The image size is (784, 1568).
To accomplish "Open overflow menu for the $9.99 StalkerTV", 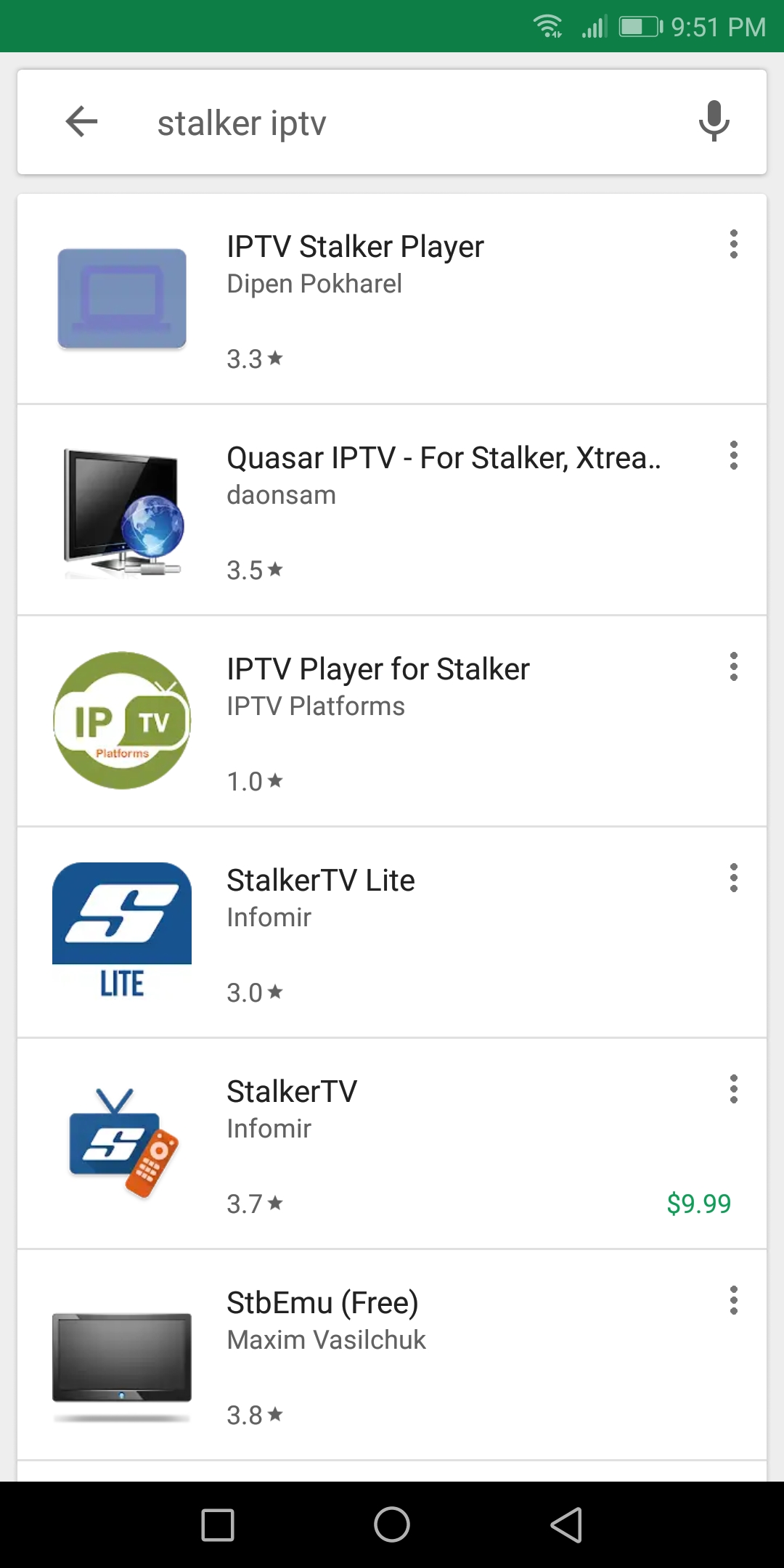I will click(x=734, y=1090).
